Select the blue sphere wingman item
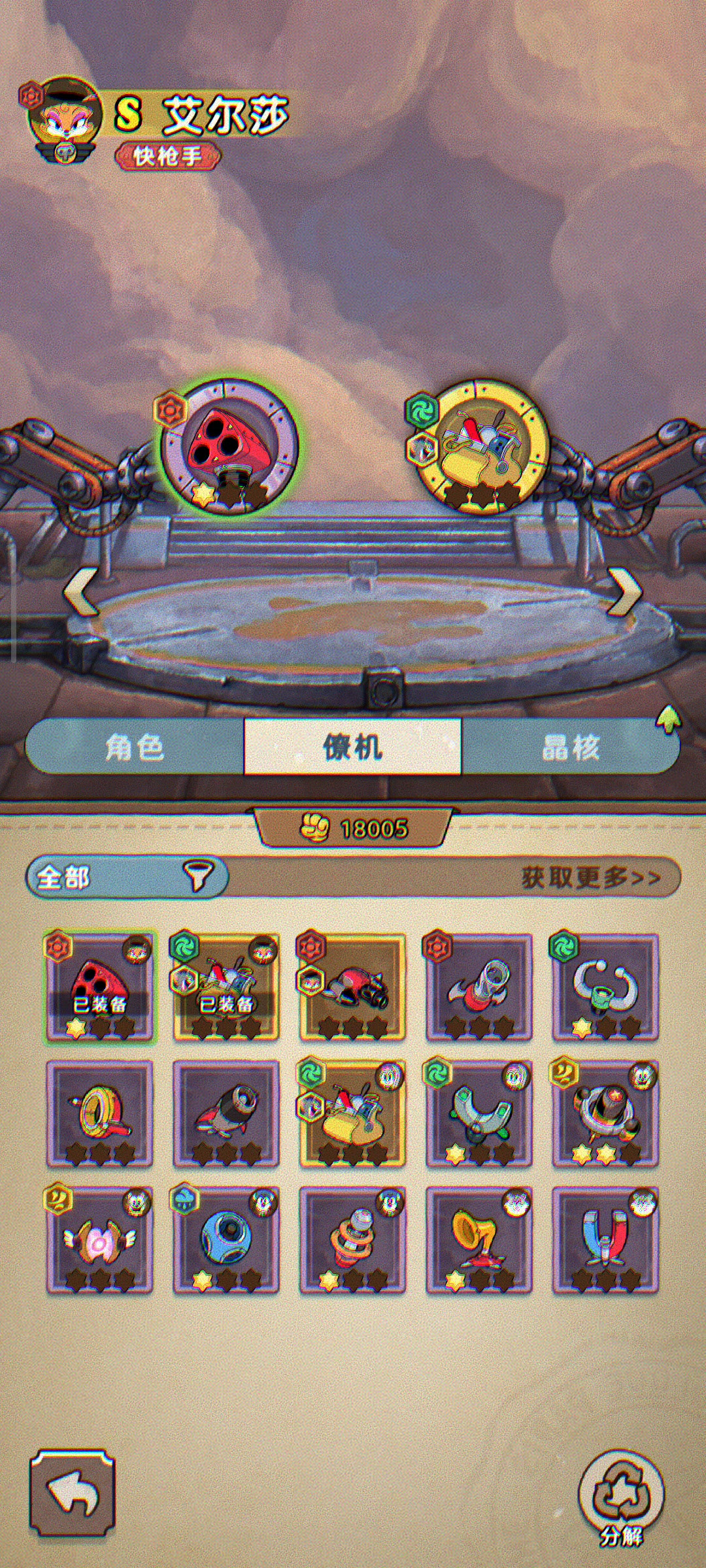 coord(226,1239)
